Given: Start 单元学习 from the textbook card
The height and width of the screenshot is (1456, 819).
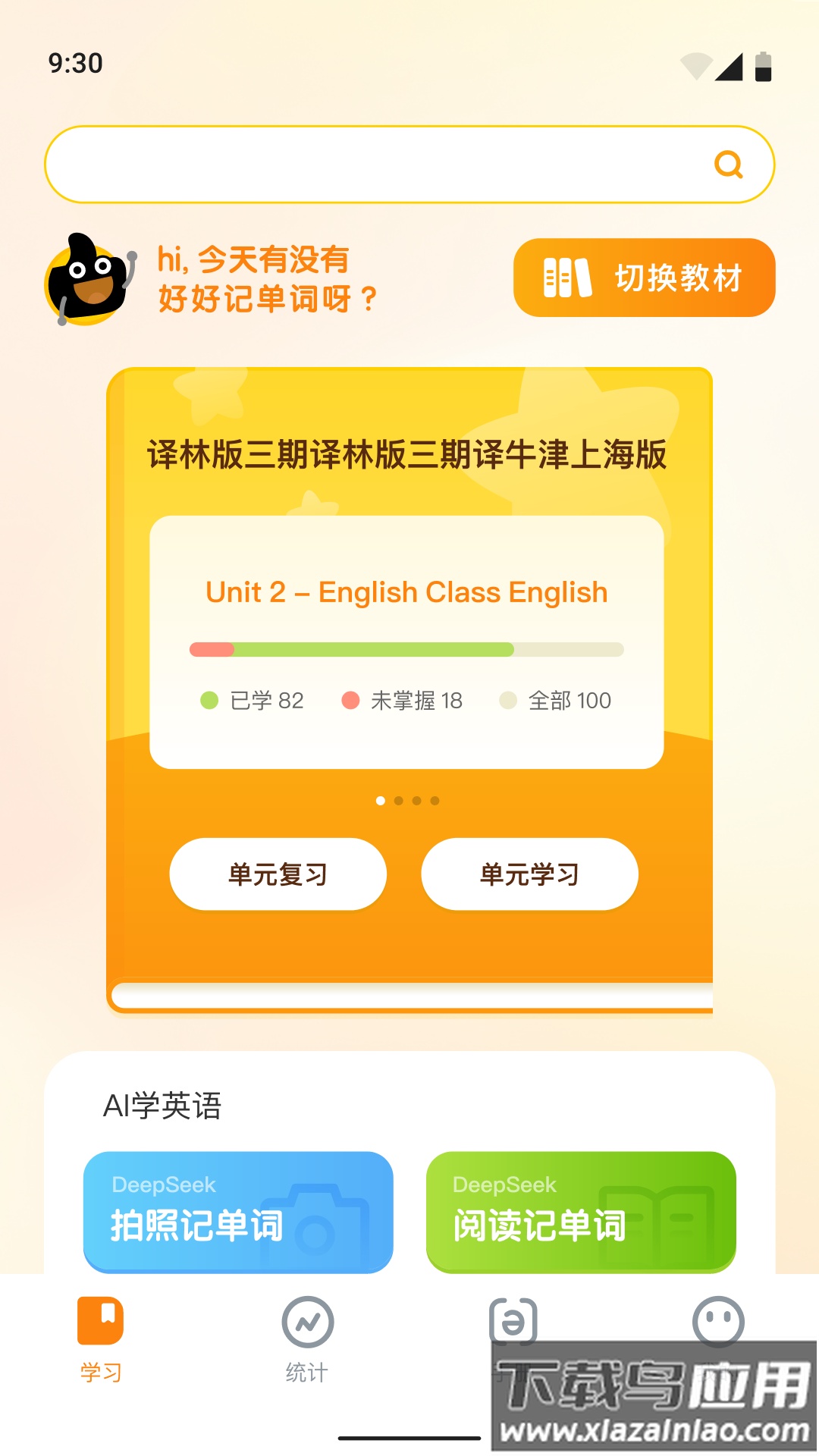Looking at the screenshot, I should tap(529, 874).
